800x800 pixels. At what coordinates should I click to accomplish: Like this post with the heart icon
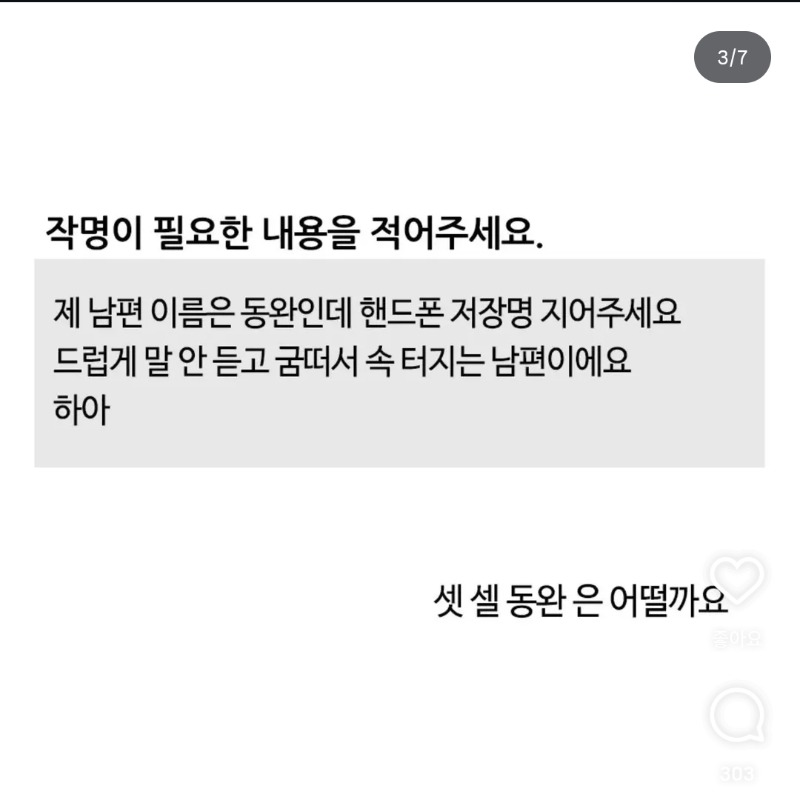point(737,582)
